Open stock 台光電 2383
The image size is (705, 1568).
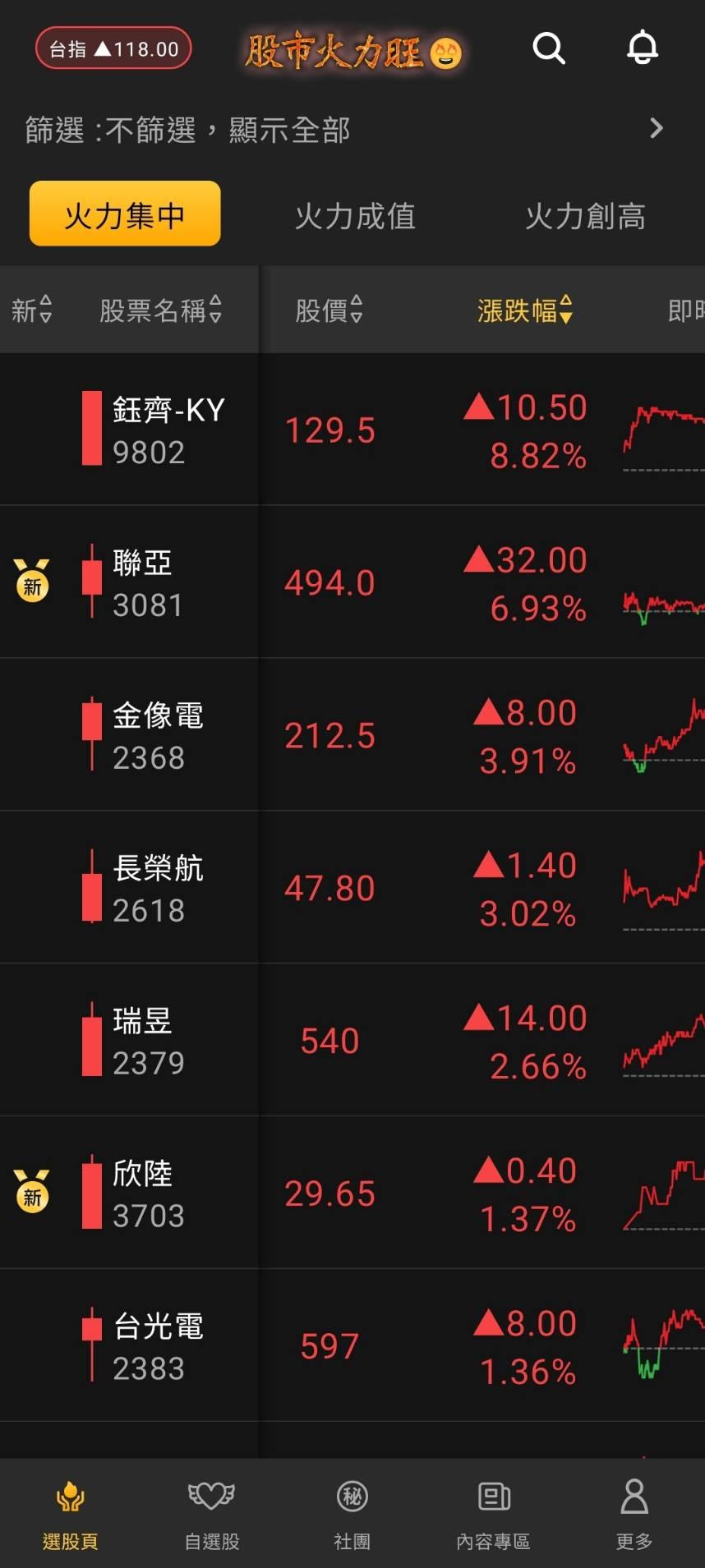coord(352,1346)
